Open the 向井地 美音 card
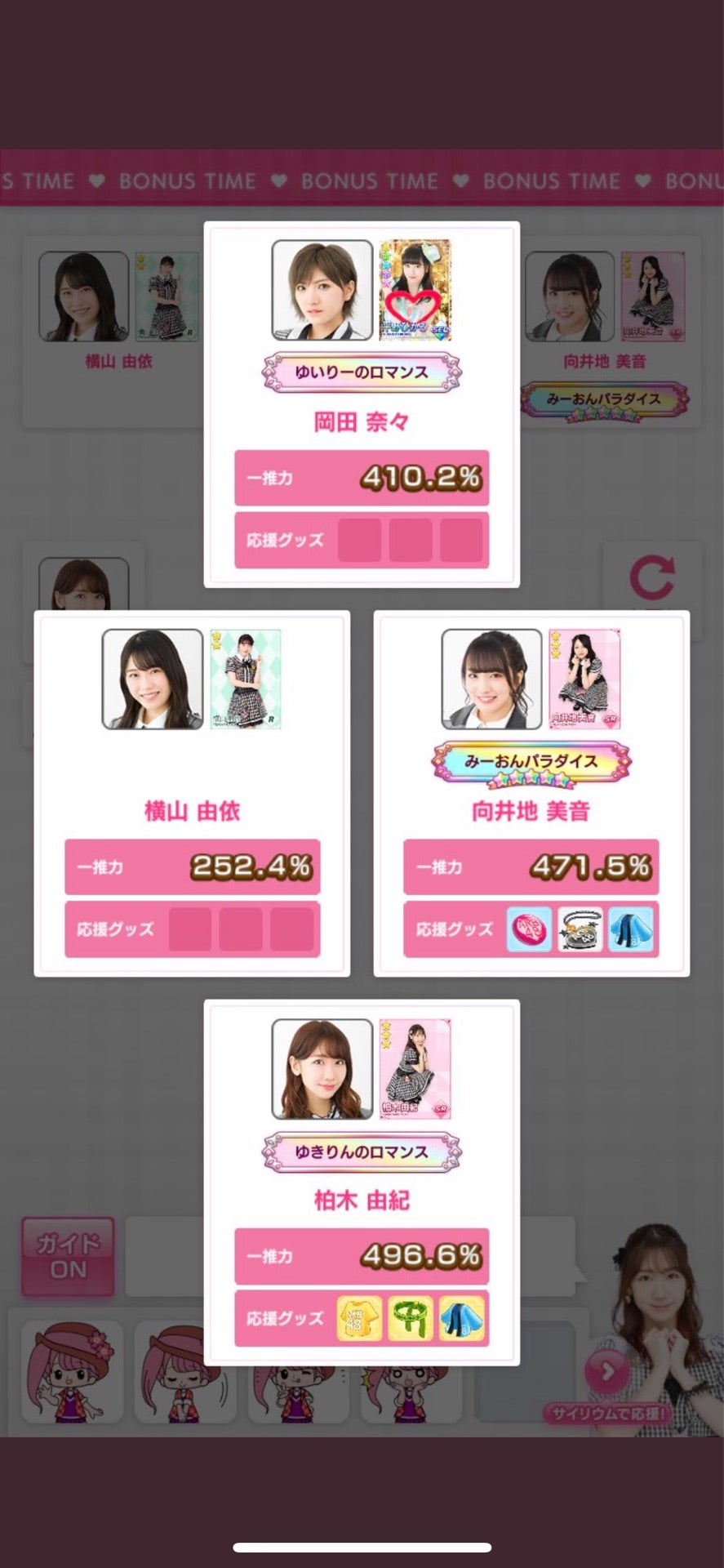Viewport: 724px width, 1568px height. pos(531,793)
